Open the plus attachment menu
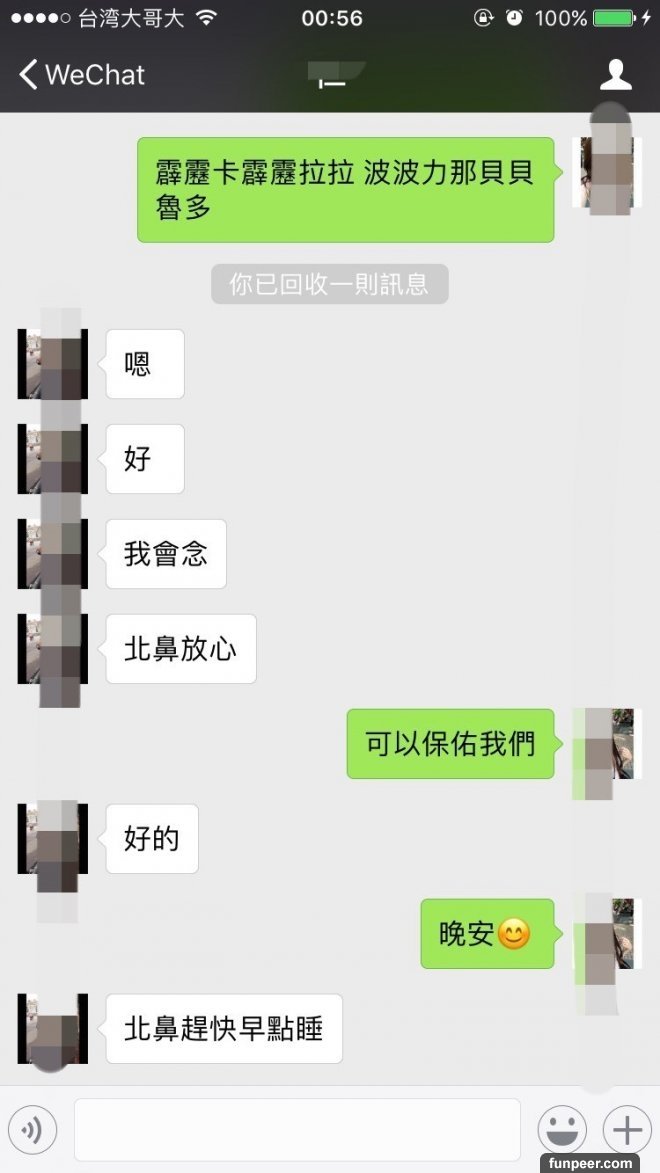 [627, 1130]
